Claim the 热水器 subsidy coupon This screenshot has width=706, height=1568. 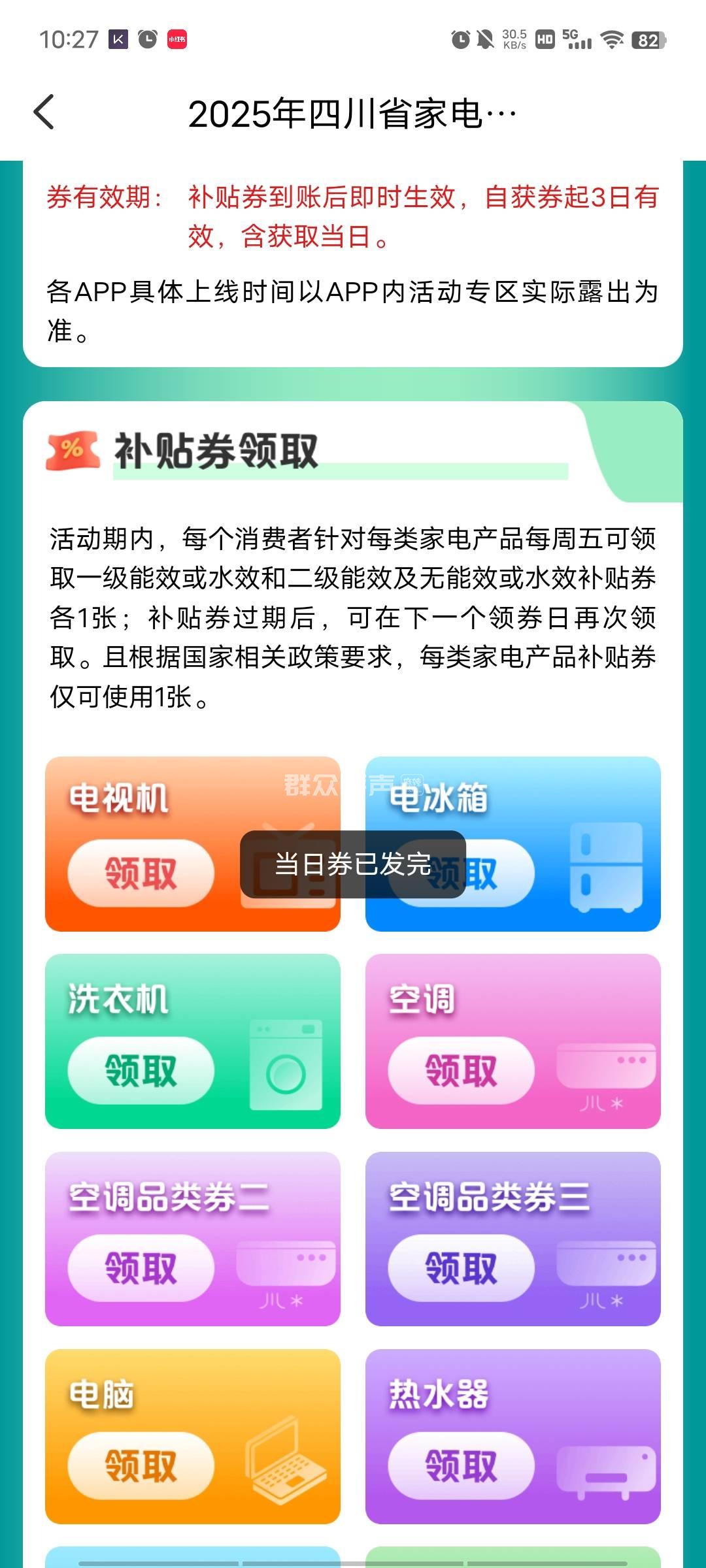pyautogui.click(x=461, y=1465)
